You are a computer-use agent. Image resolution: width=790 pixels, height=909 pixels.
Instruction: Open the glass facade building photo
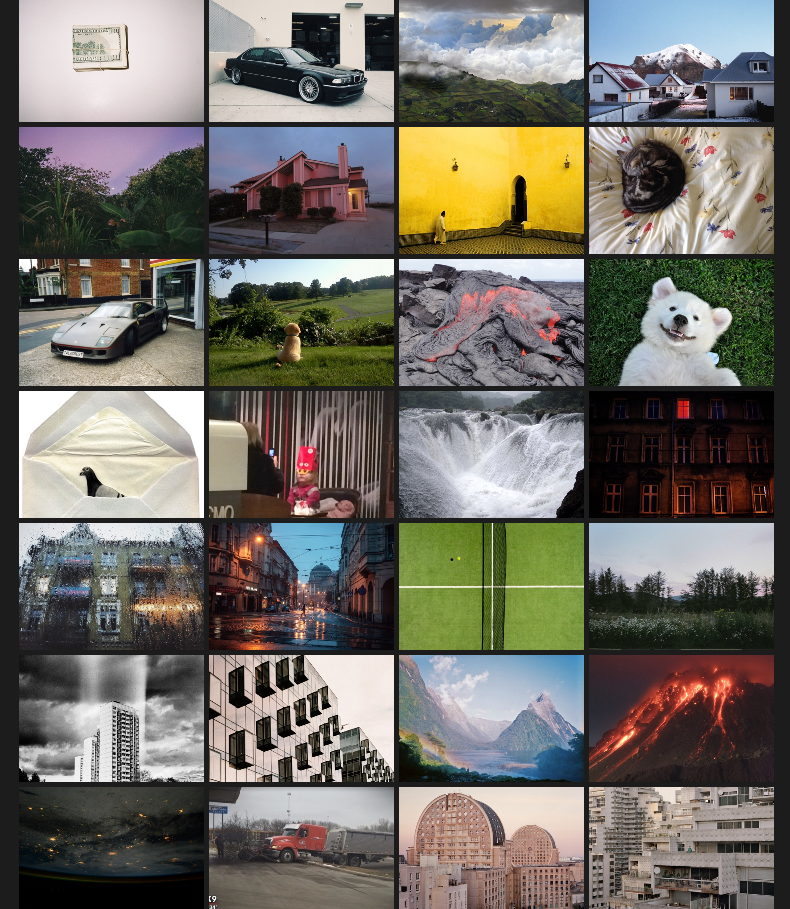[301, 718]
